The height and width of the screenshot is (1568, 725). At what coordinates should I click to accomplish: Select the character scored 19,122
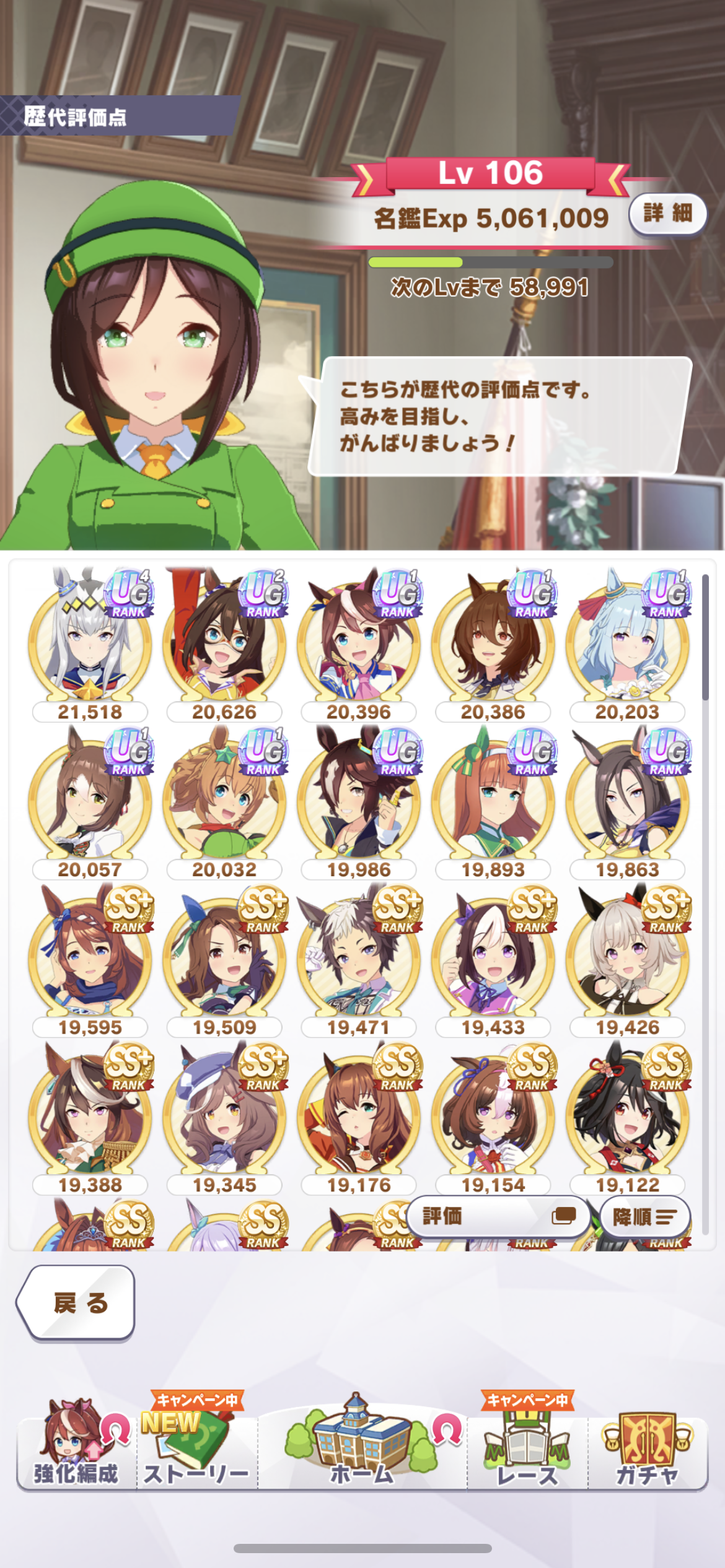[627, 1118]
